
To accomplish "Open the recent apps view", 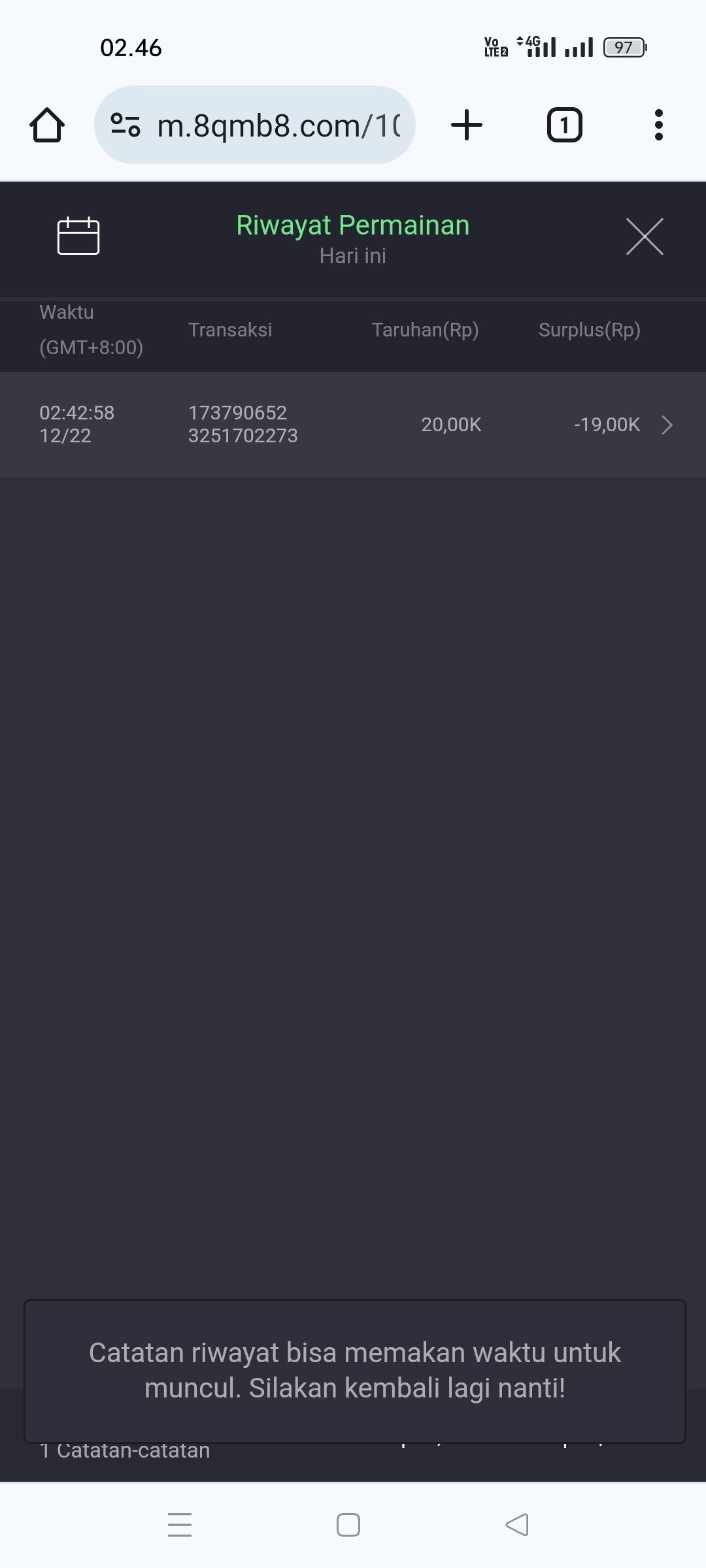I will click(x=180, y=1525).
